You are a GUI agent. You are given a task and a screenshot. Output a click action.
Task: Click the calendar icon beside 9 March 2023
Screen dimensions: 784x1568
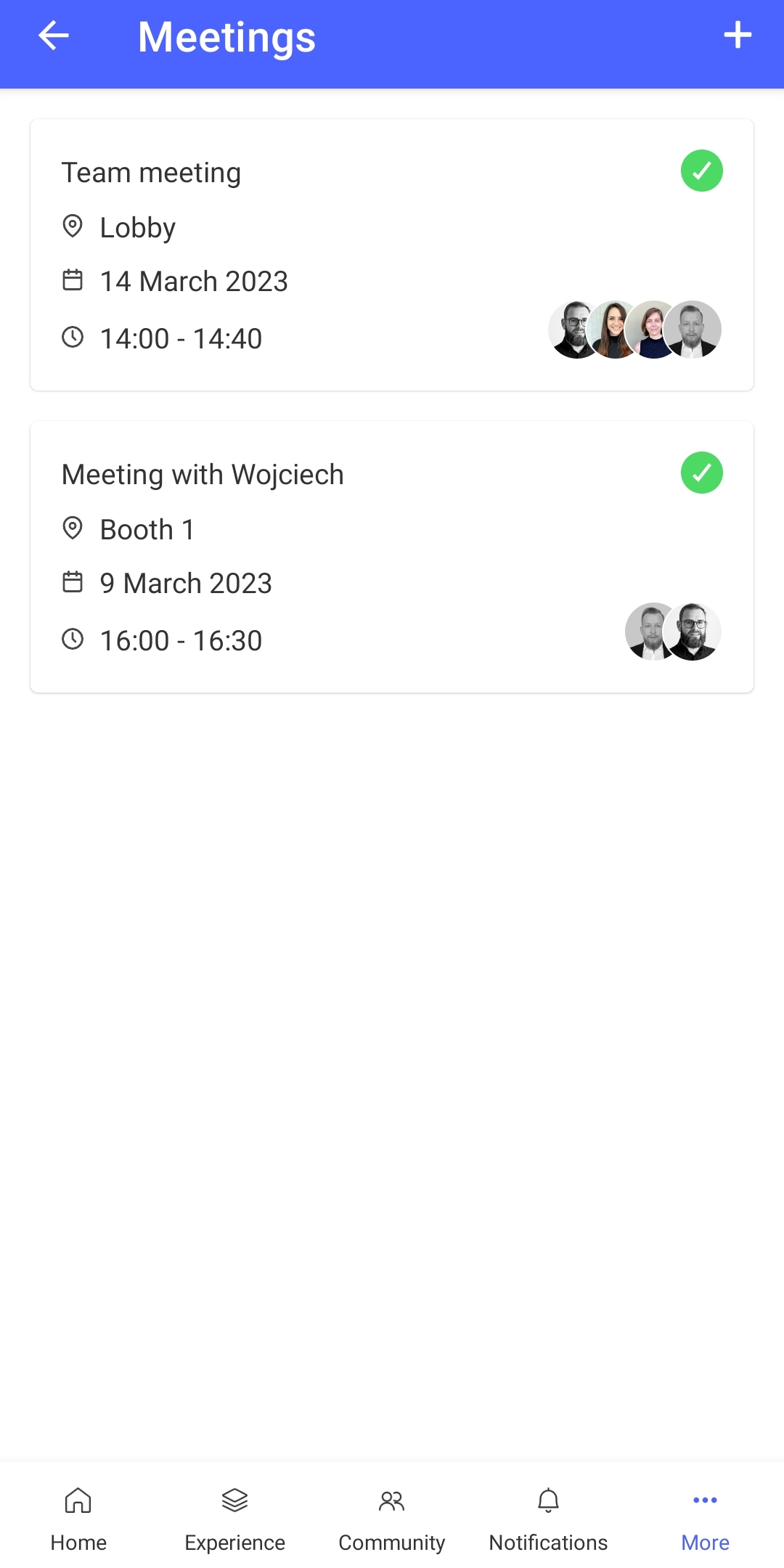[x=73, y=582]
